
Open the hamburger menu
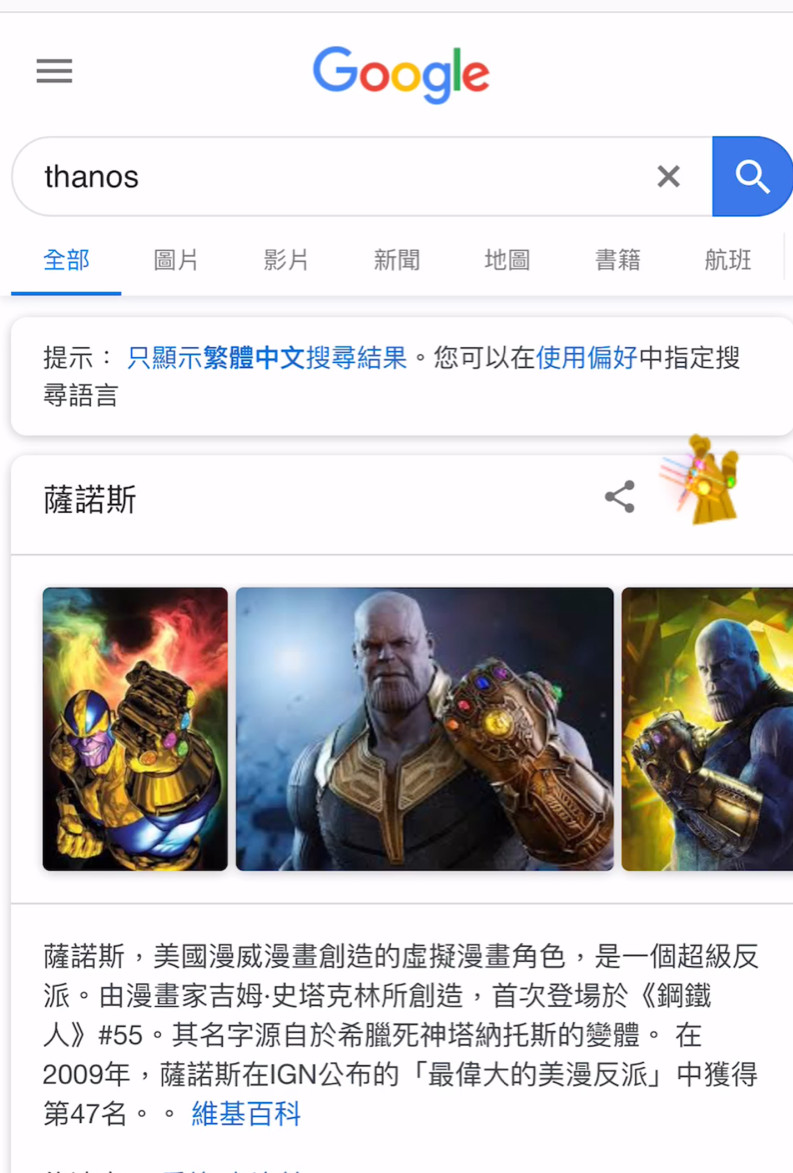click(54, 71)
